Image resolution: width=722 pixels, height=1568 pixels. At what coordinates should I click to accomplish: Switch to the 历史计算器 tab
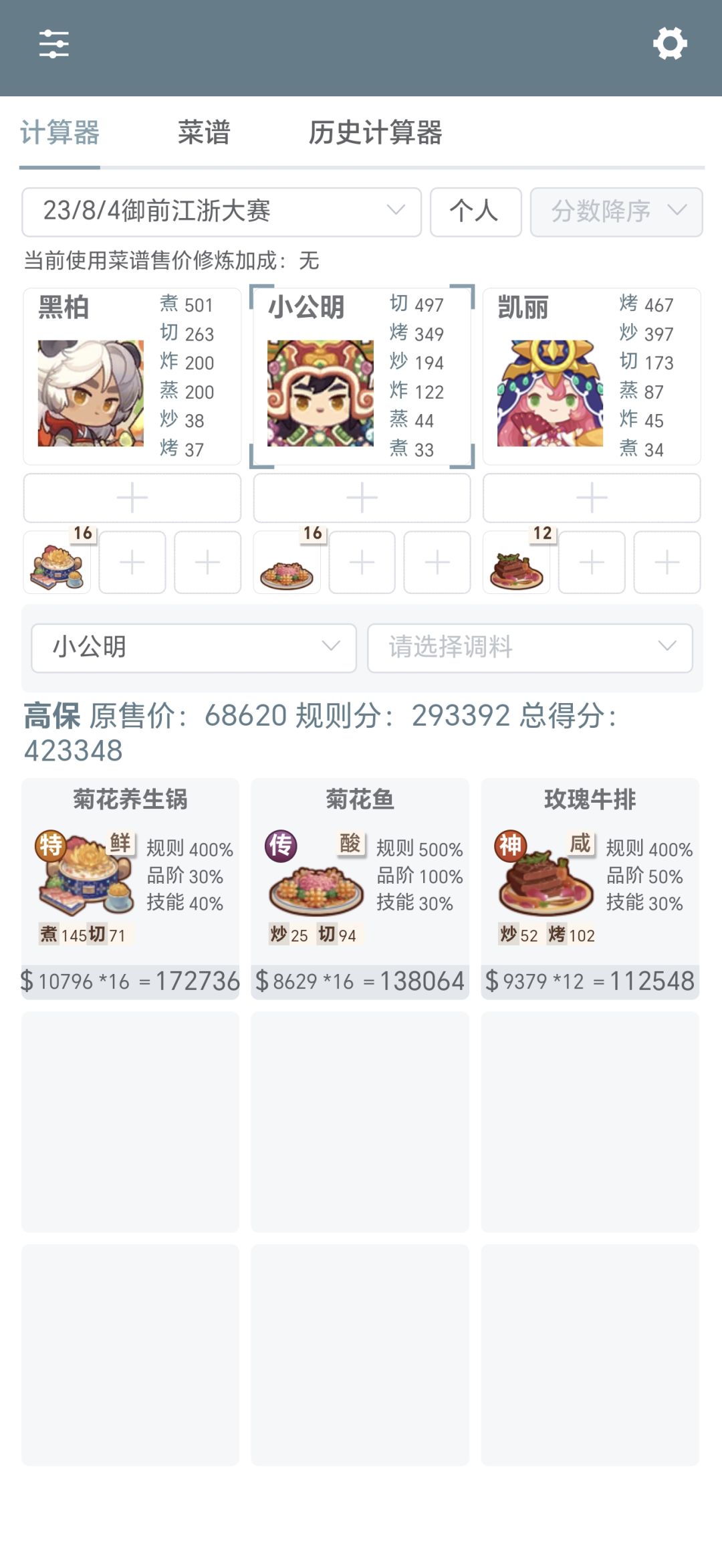coord(378,134)
